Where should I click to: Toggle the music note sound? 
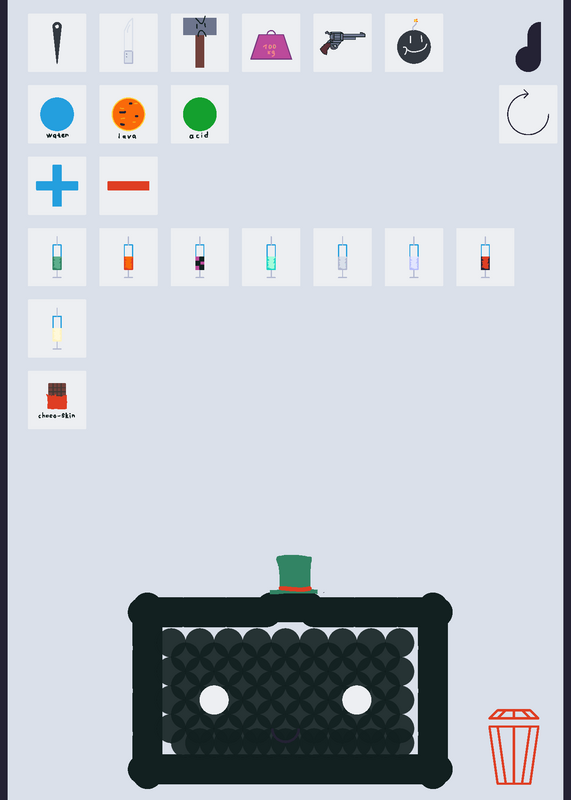click(528, 46)
